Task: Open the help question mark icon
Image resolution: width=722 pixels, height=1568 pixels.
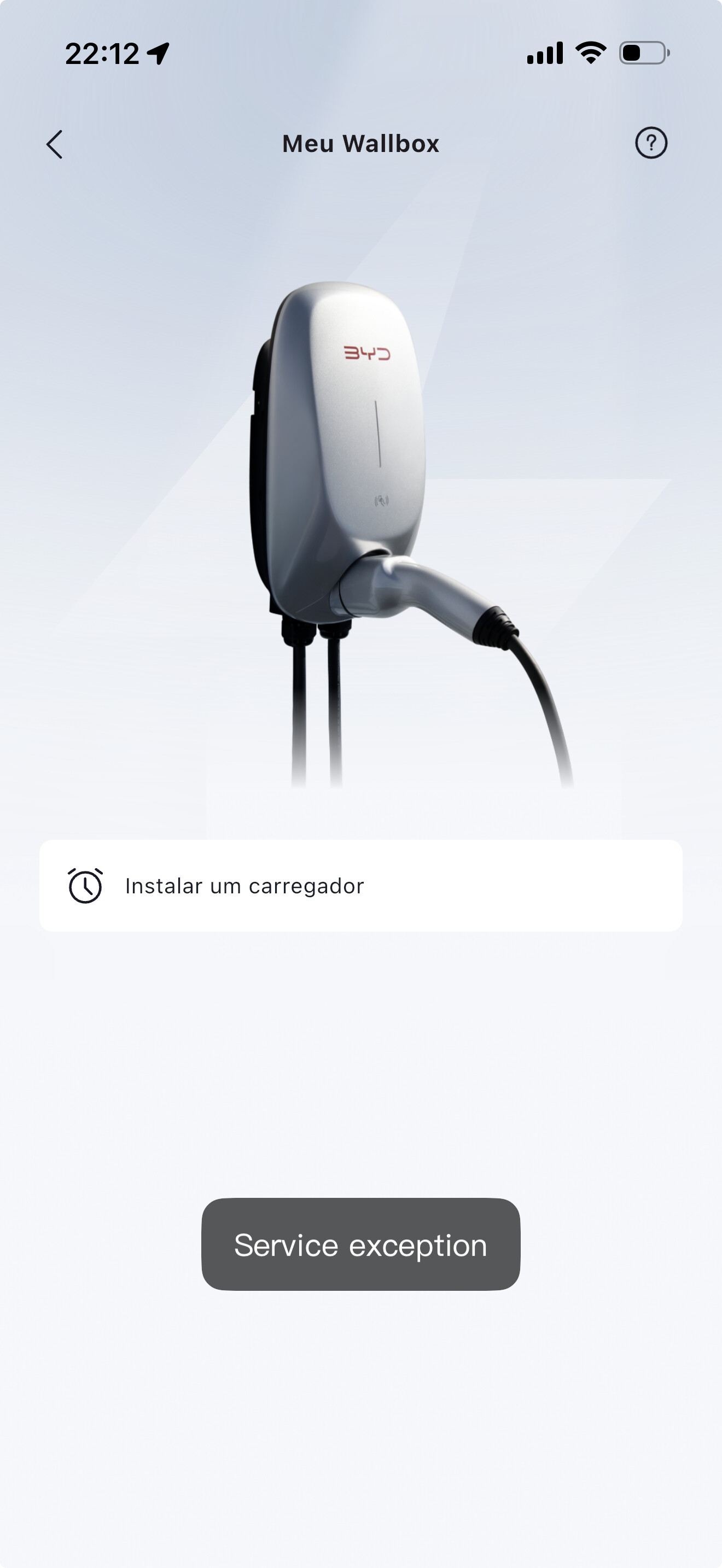Action: (651, 143)
